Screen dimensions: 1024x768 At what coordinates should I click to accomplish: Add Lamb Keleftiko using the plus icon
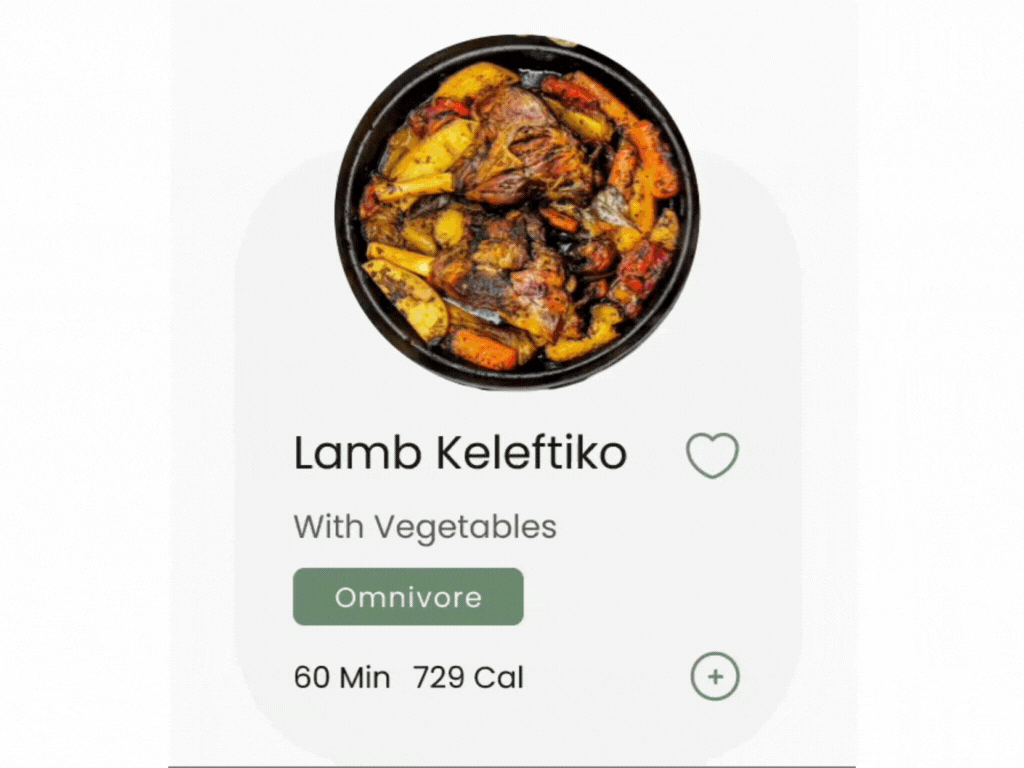(715, 677)
